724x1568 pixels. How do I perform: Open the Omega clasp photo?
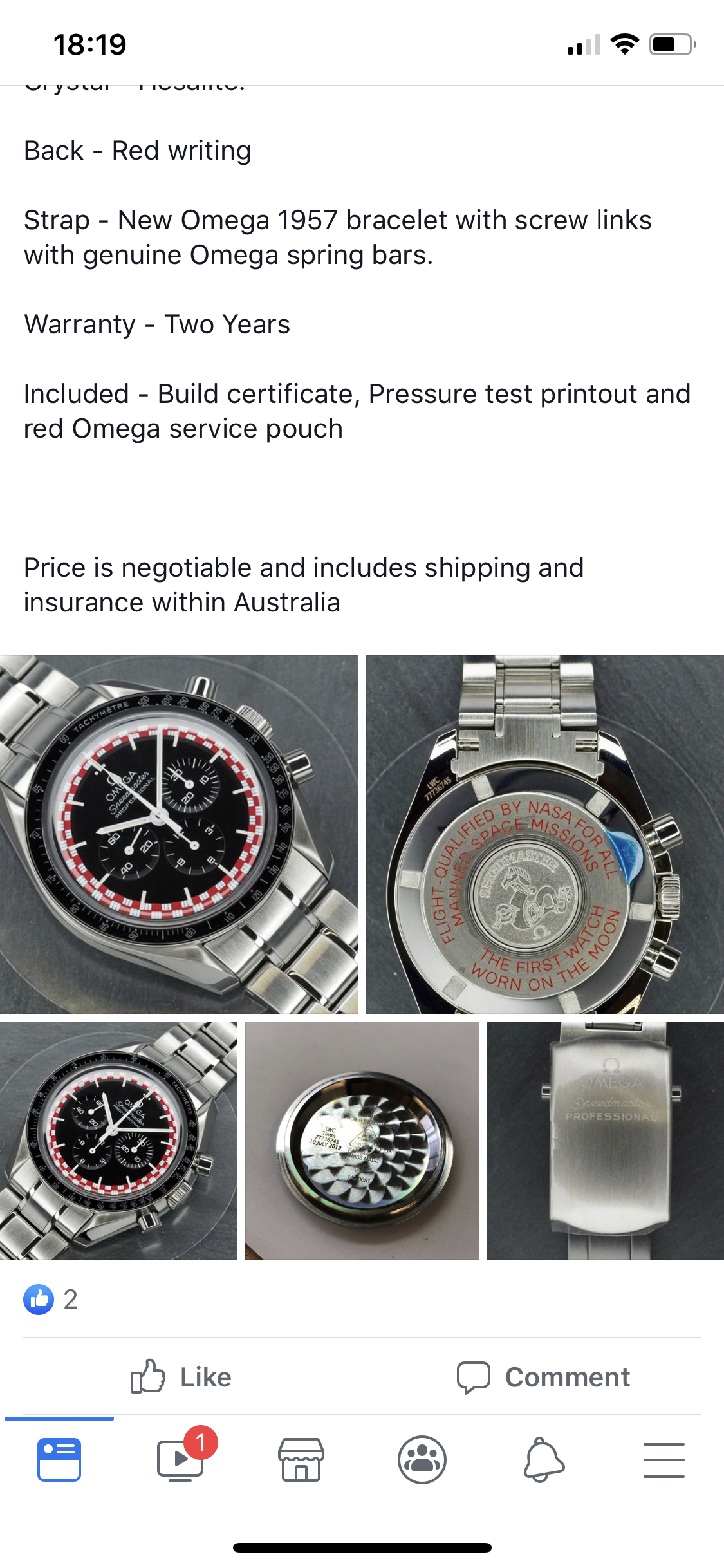(605, 1140)
